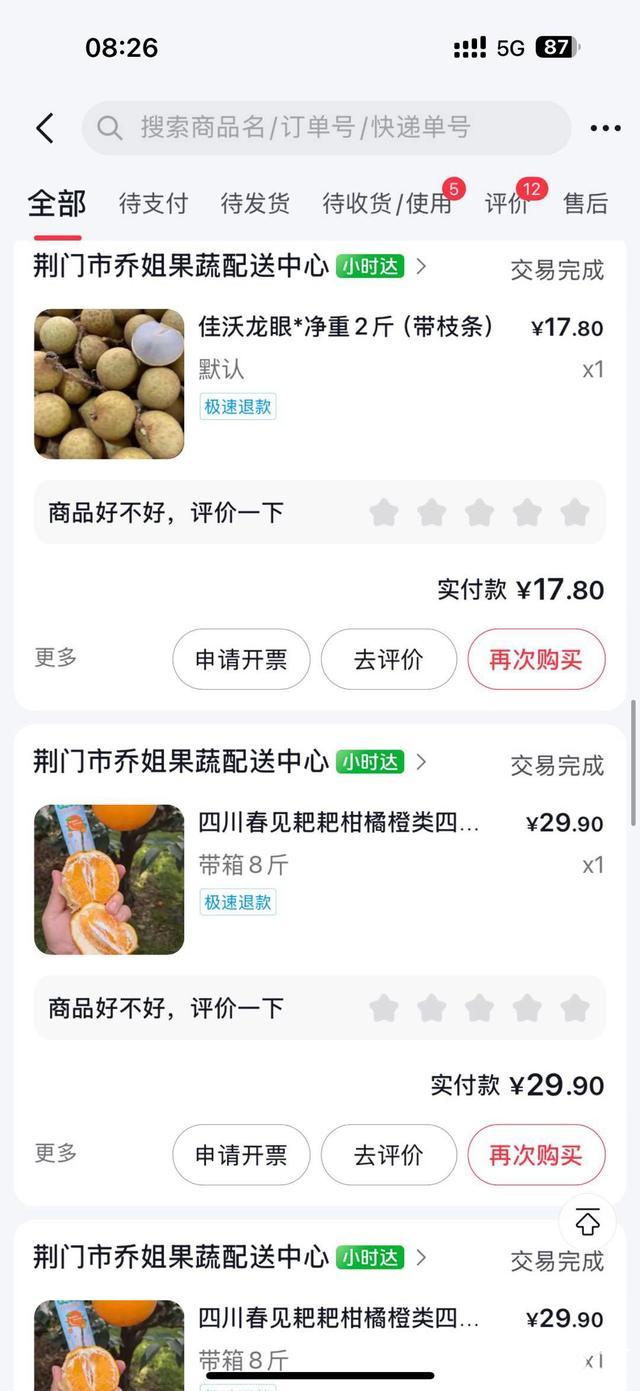Tap 去评价 on the 佳沃龙眼 order
640x1391 pixels.
click(x=388, y=659)
